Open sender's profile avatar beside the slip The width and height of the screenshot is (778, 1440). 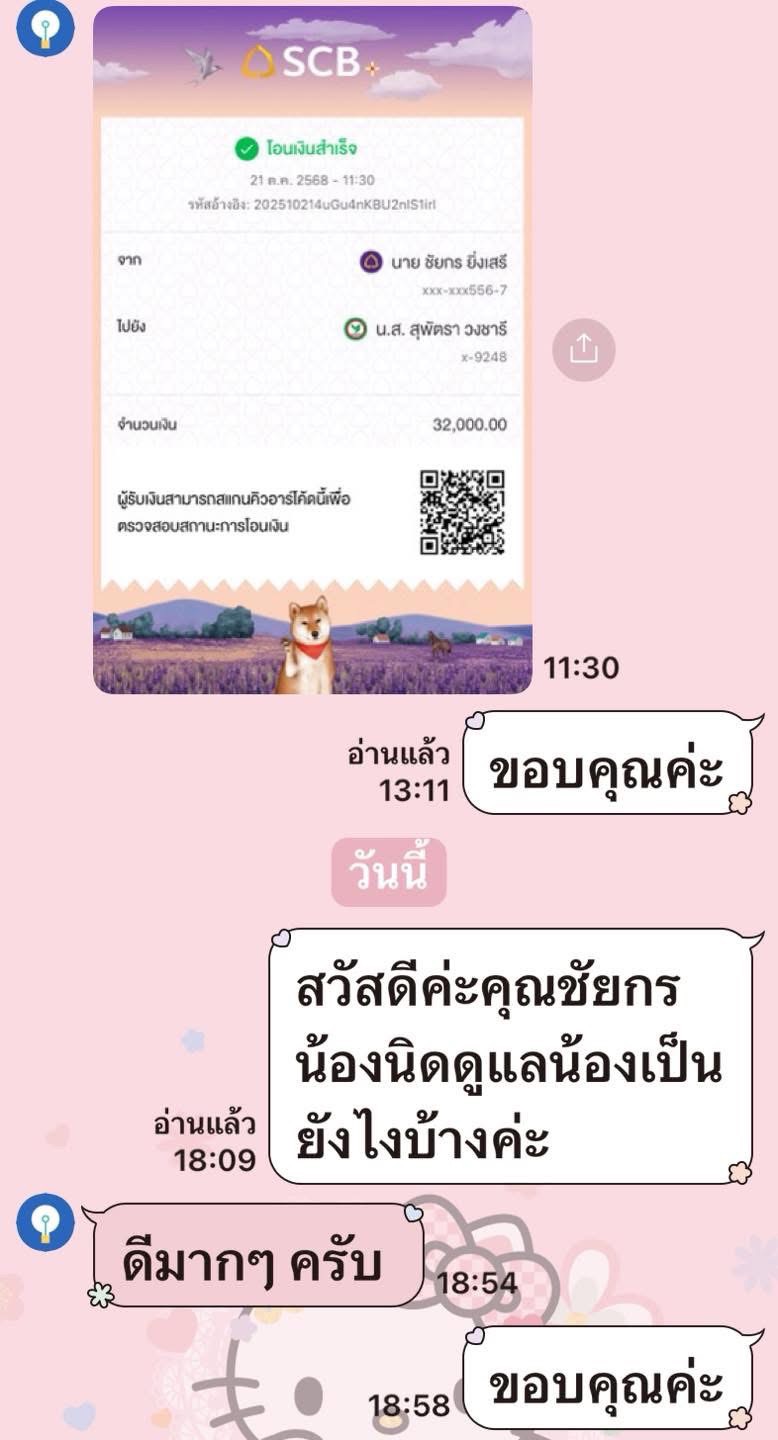tap(45, 27)
